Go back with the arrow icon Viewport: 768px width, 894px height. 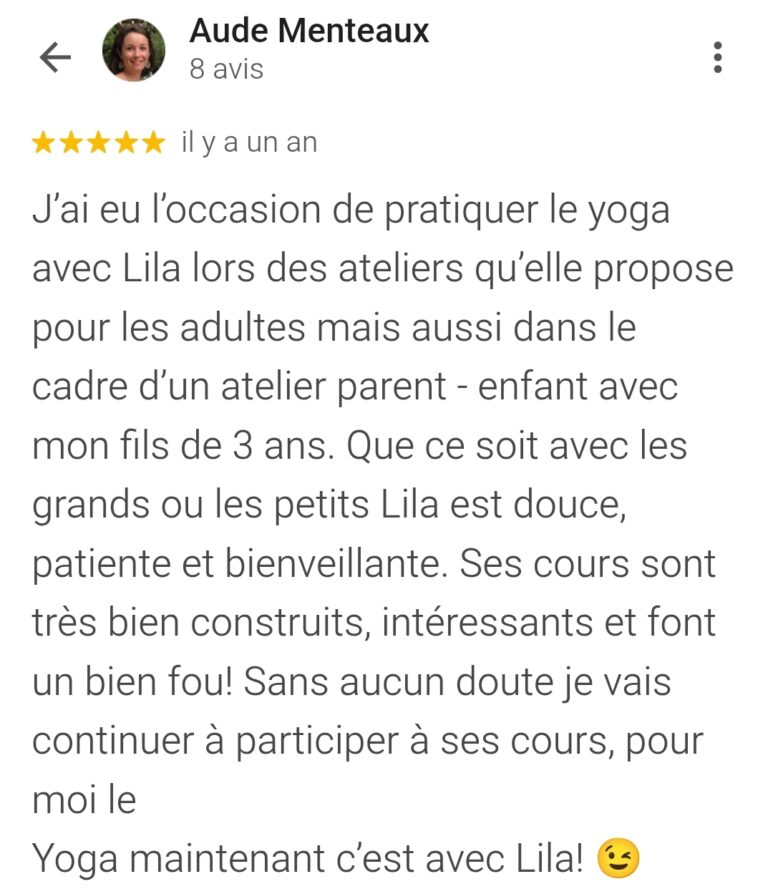tap(55, 58)
